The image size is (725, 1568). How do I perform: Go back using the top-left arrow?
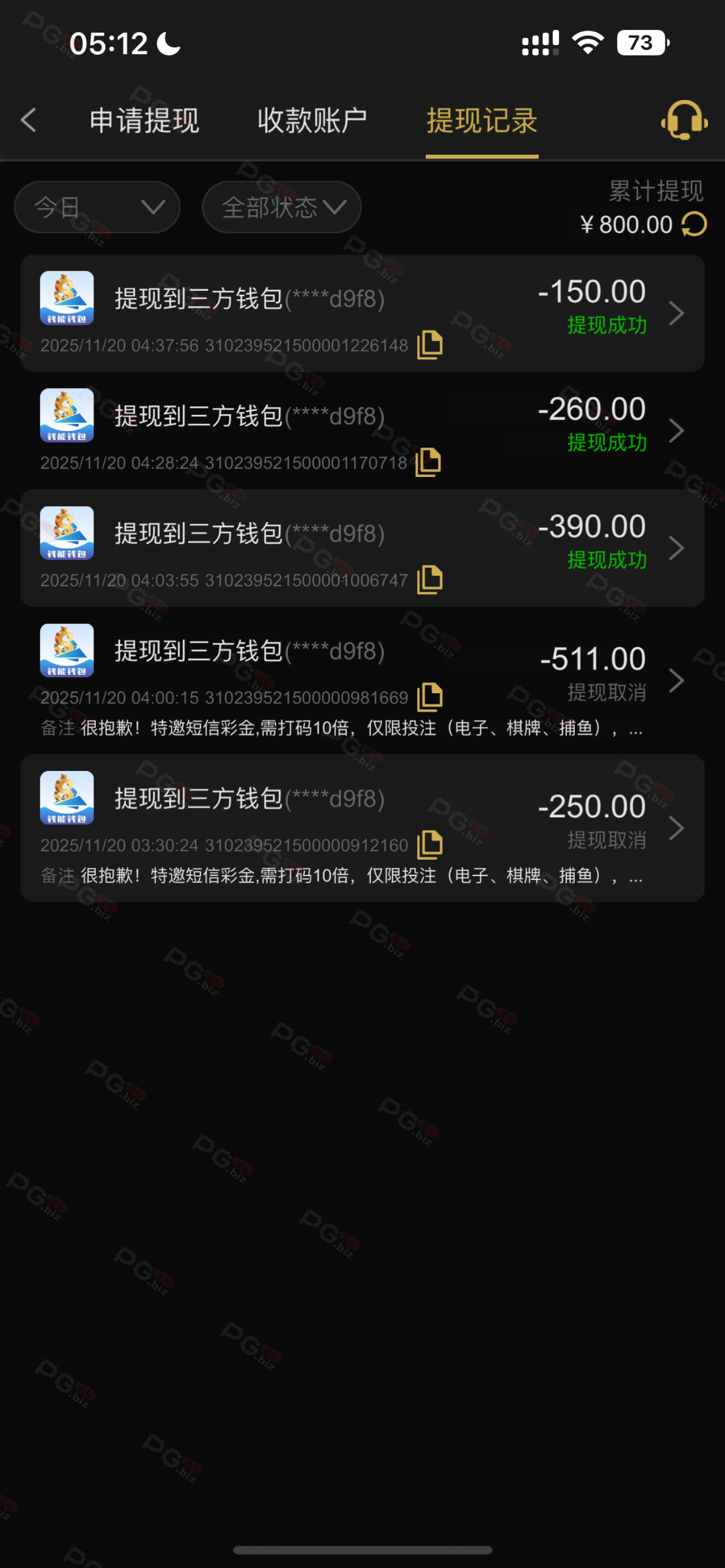tap(29, 120)
